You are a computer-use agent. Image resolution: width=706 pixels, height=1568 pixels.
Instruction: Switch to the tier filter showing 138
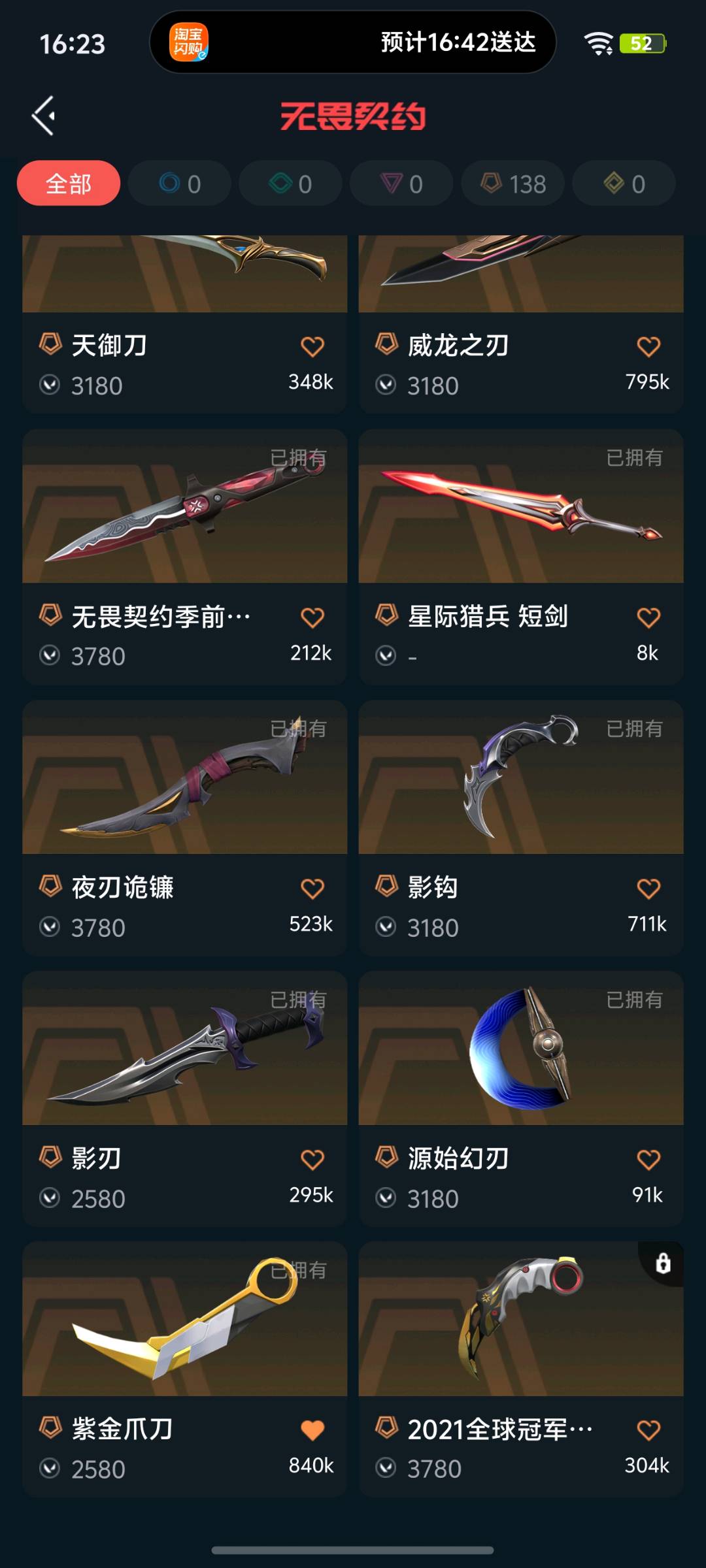tap(513, 184)
